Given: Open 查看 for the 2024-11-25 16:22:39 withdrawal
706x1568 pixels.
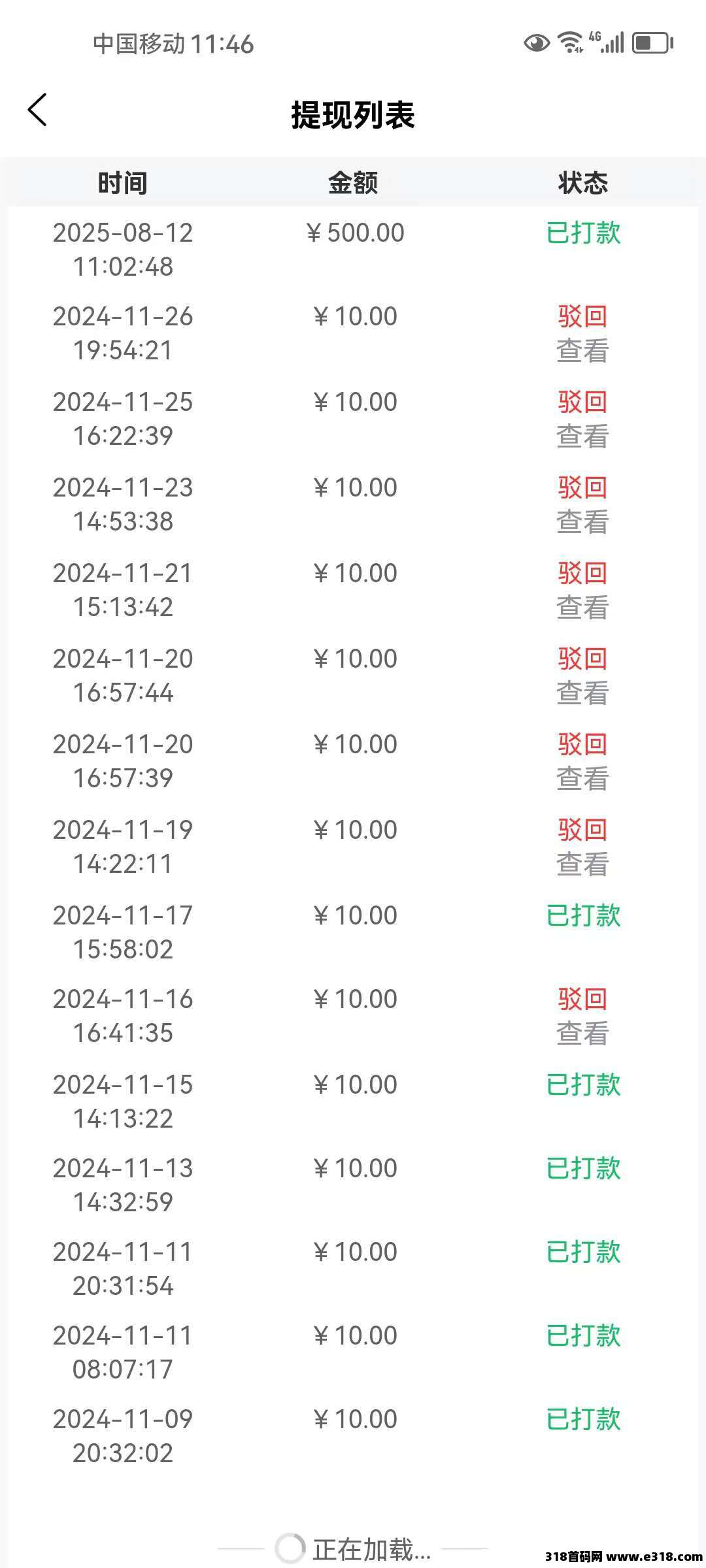Looking at the screenshot, I should [x=582, y=436].
